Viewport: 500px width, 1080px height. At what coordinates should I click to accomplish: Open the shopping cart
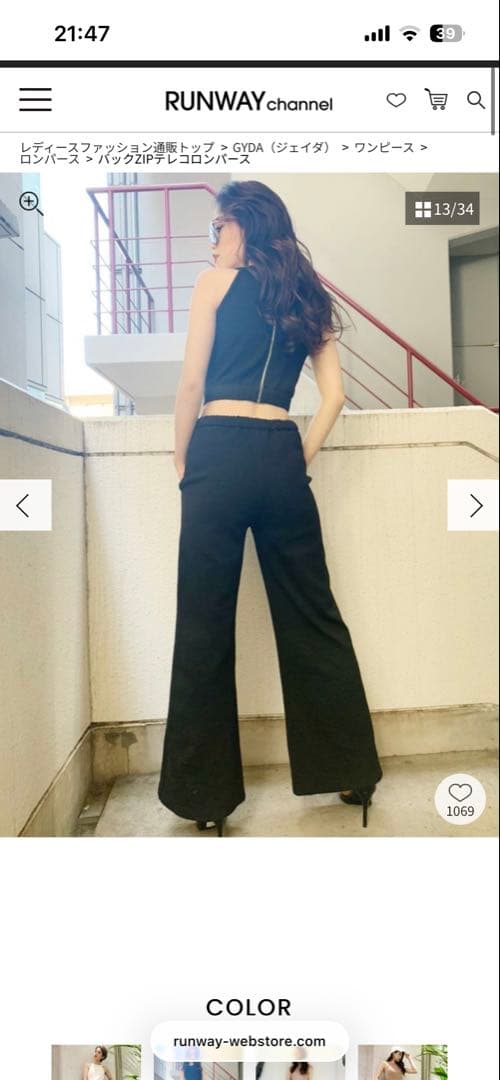(x=436, y=100)
